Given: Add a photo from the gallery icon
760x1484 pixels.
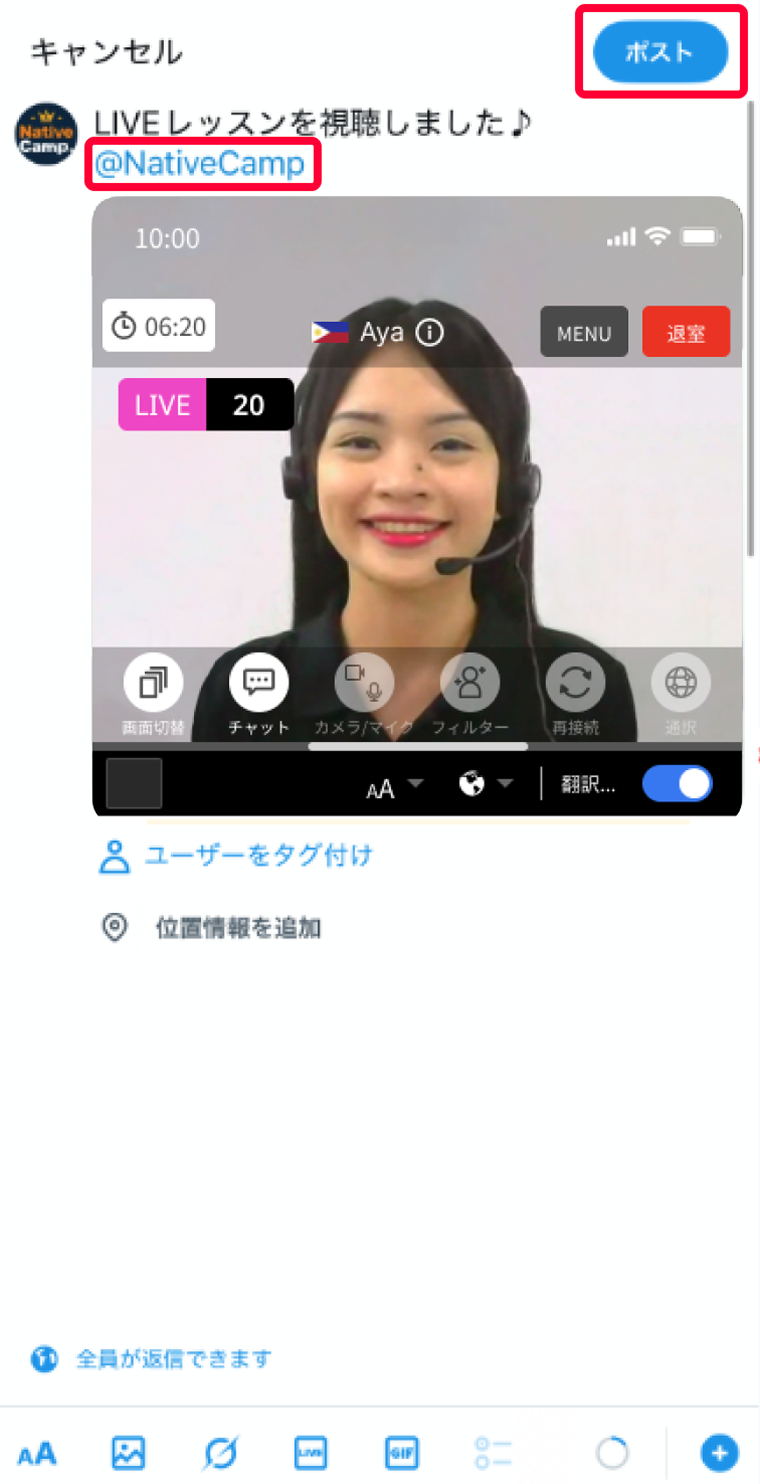Looking at the screenshot, I should click(x=128, y=1452).
